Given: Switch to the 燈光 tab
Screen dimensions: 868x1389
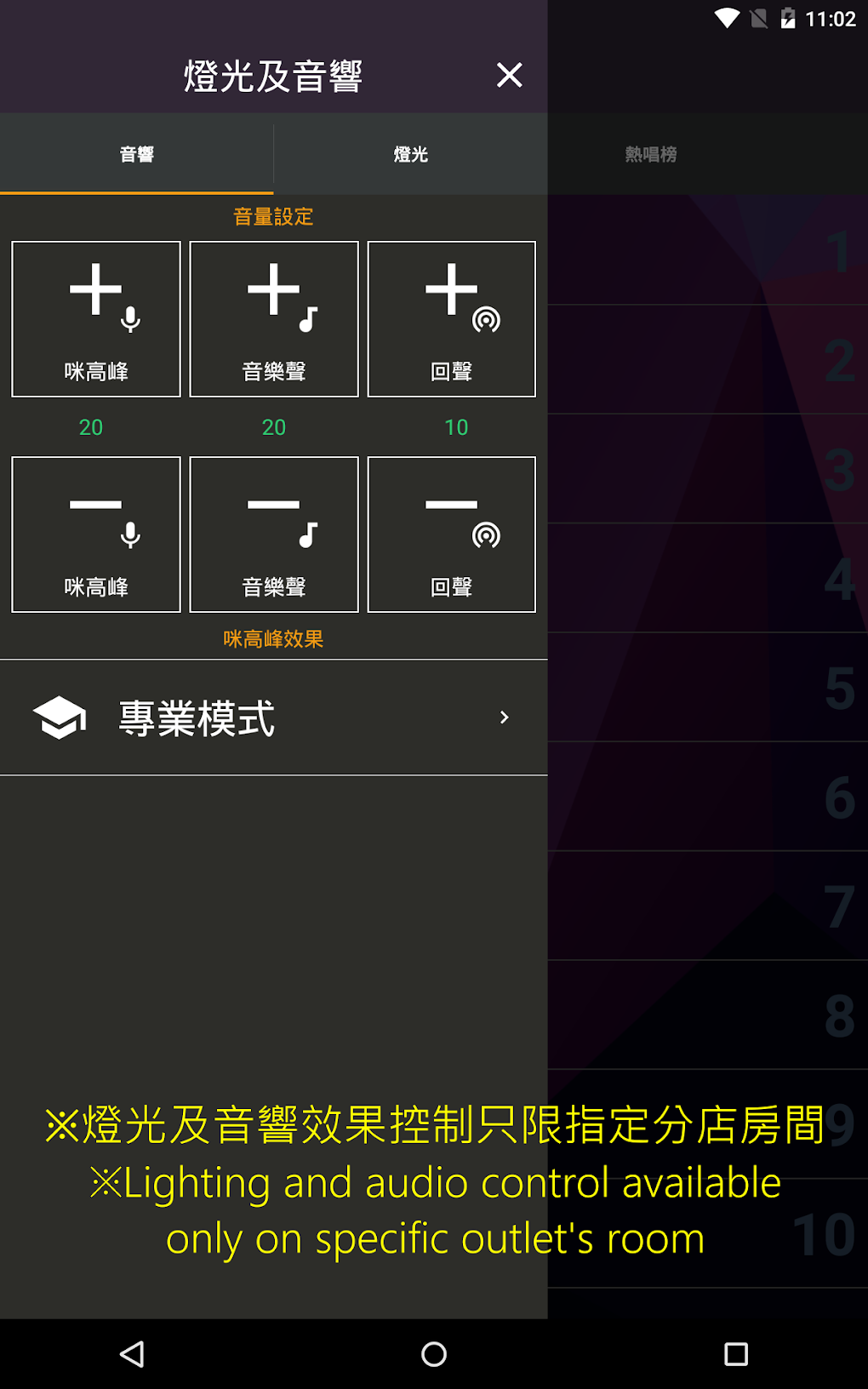Looking at the screenshot, I should (410, 154).
